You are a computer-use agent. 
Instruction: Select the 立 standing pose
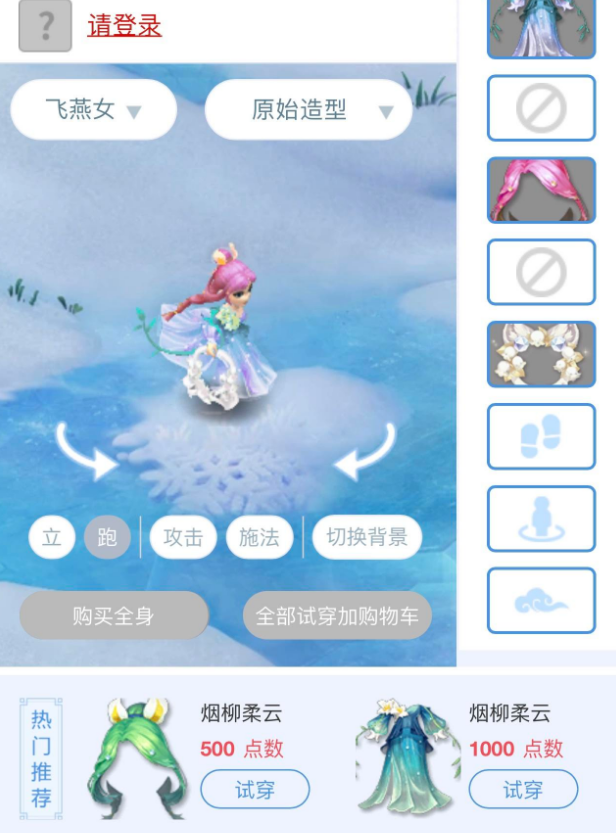coord(52,538)
